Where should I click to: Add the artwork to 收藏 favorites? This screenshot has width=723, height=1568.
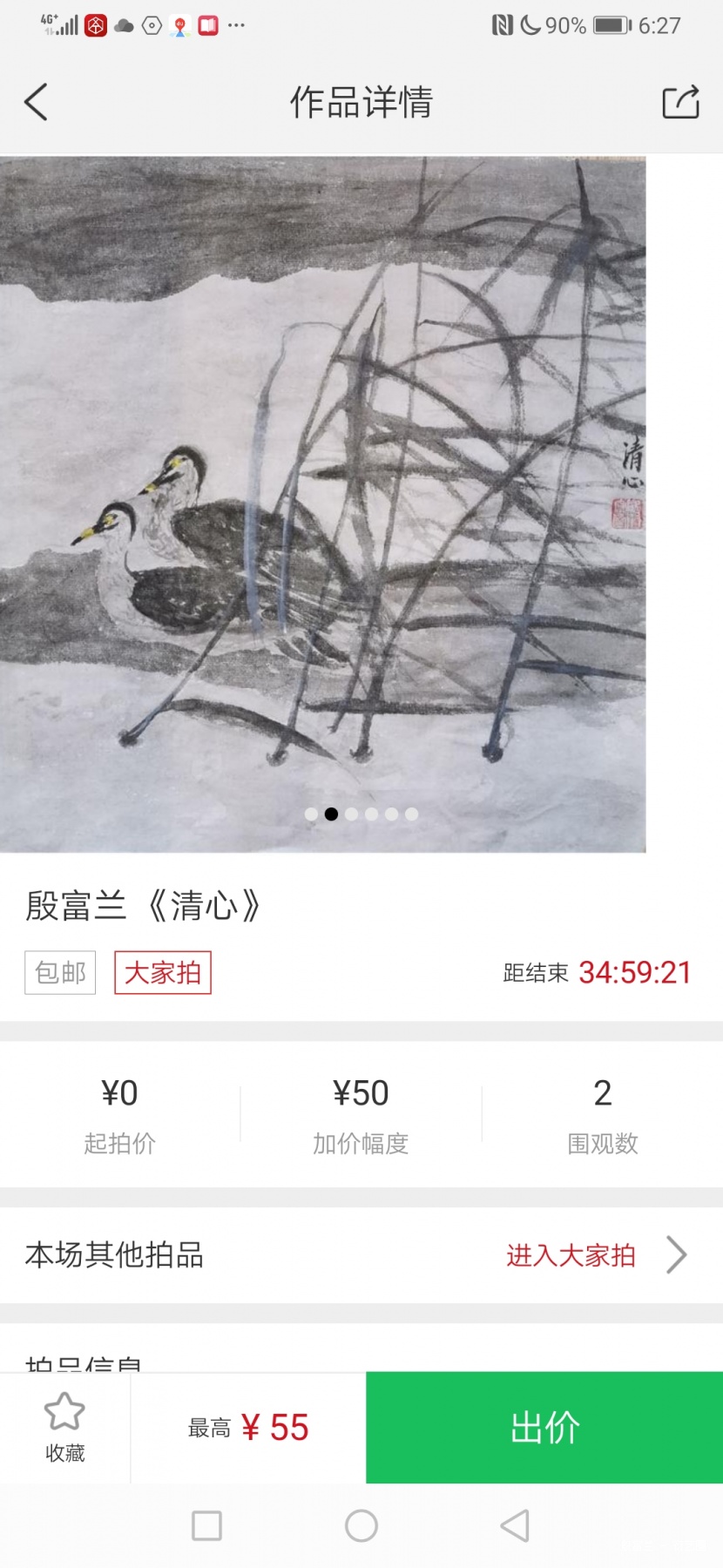click(64, 1427)
